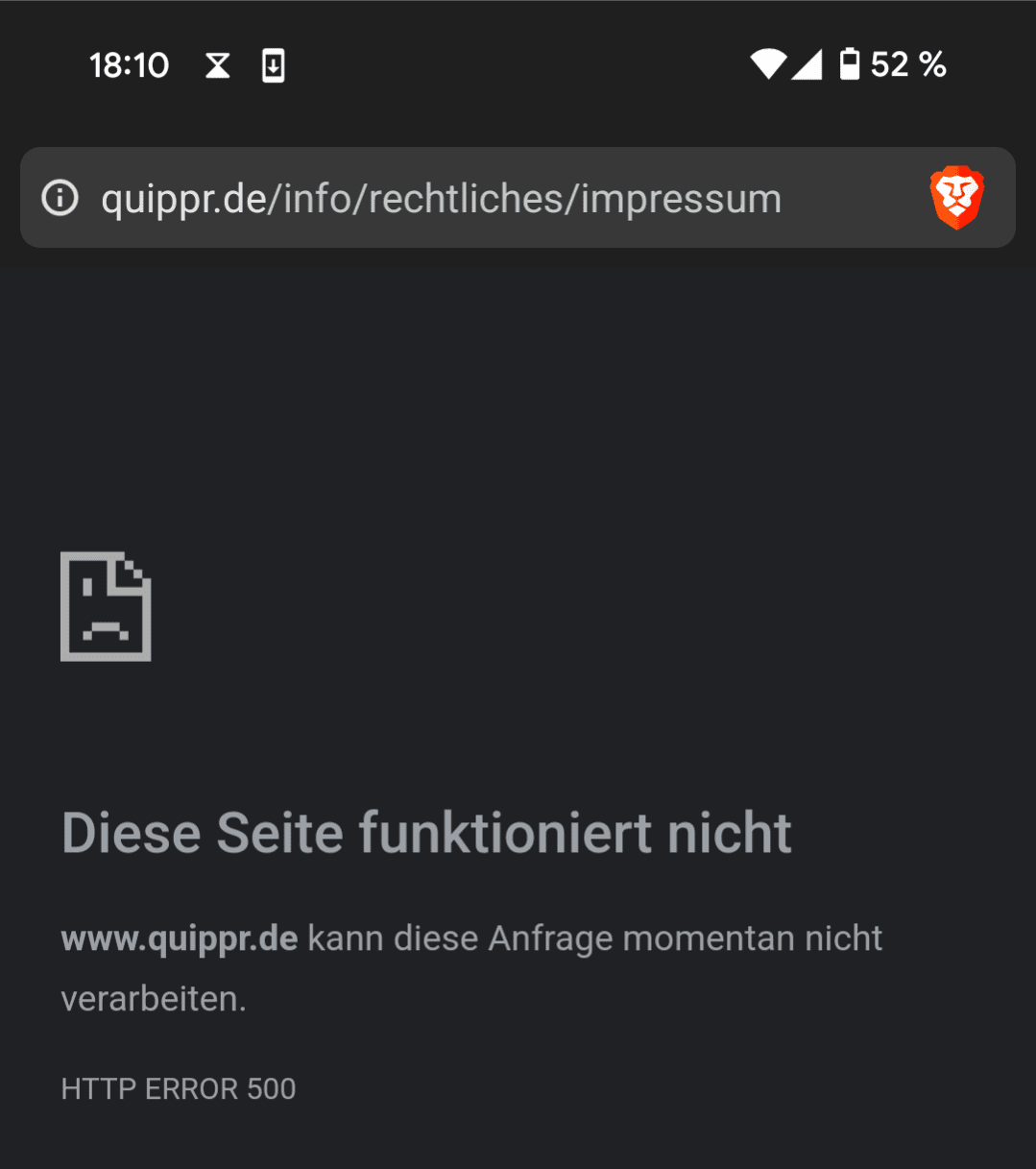
Task: View site info via the info icon
Action: (x=60, y=199)
